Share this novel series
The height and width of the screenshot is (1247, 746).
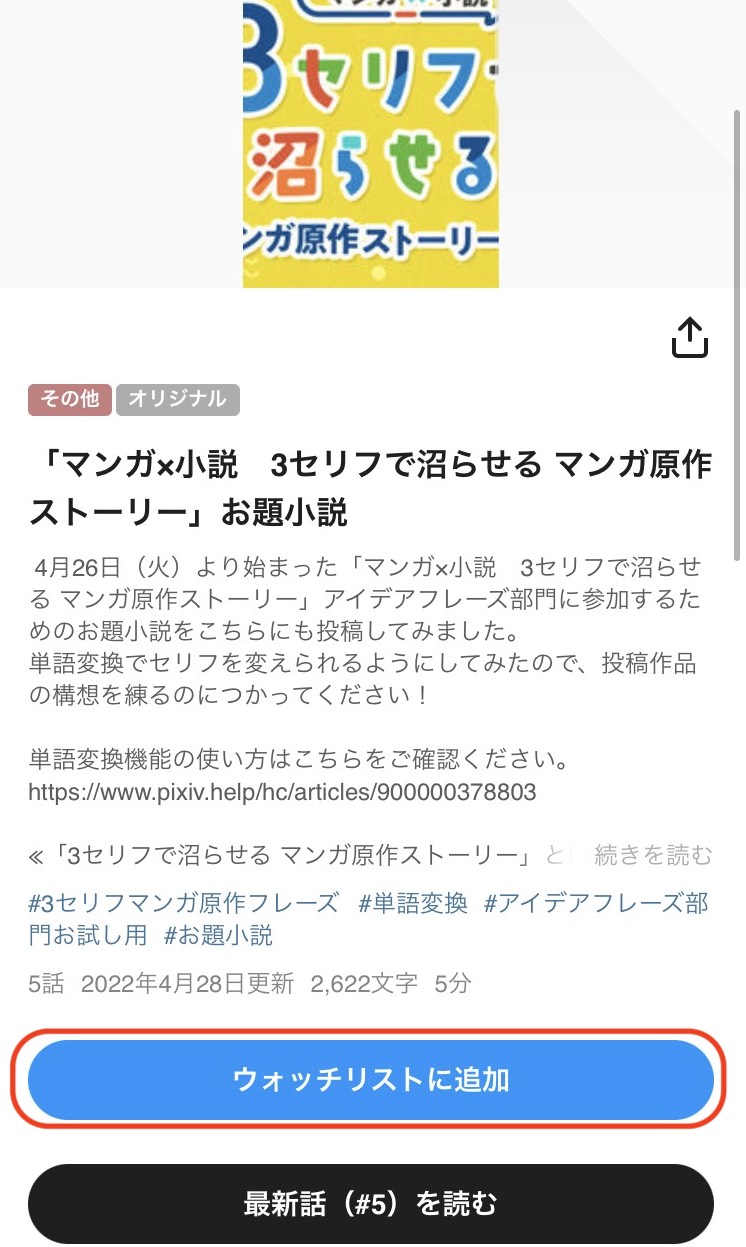click(x=689, y=338)
